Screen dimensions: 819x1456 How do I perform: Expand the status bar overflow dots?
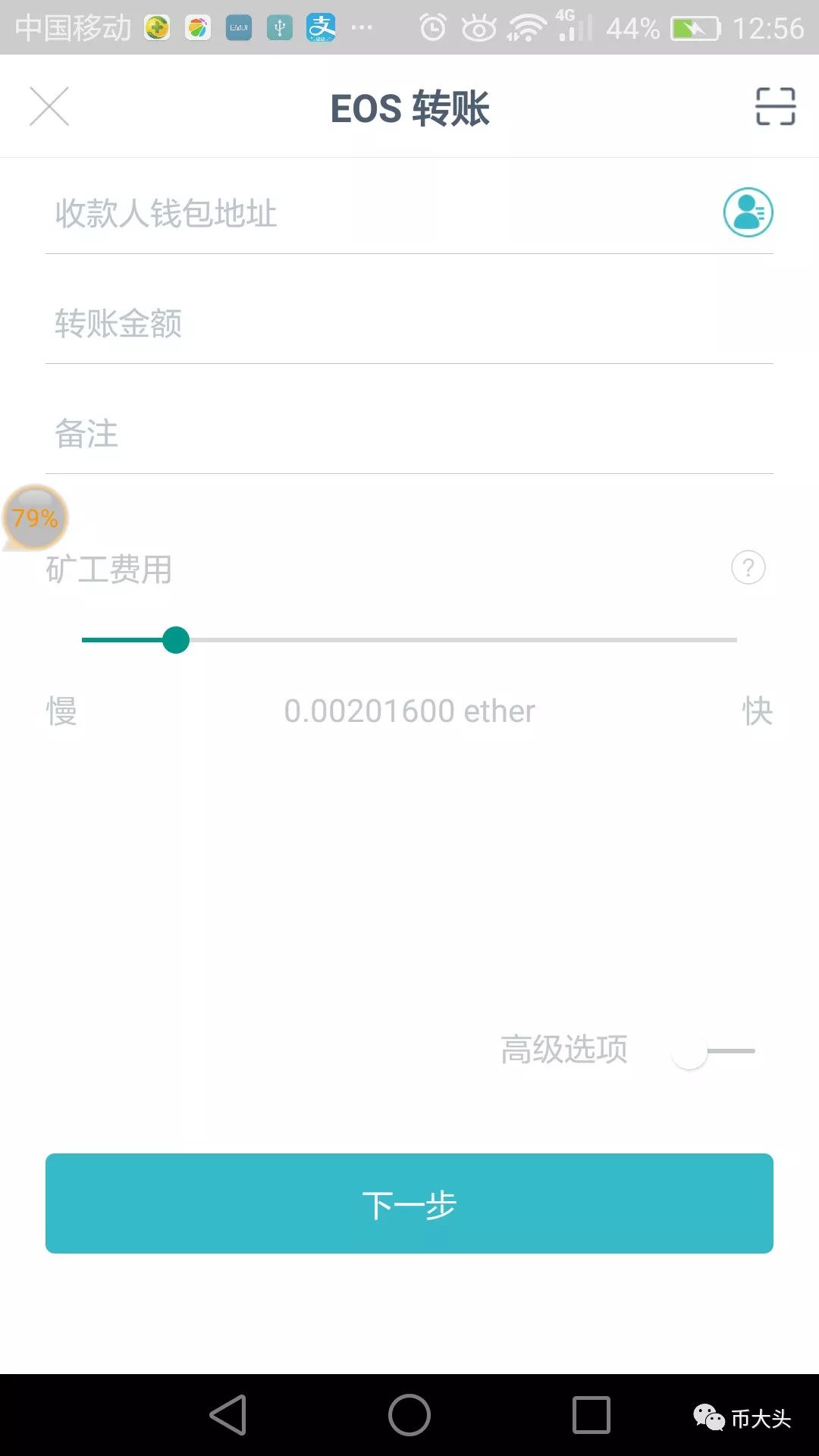360,29
